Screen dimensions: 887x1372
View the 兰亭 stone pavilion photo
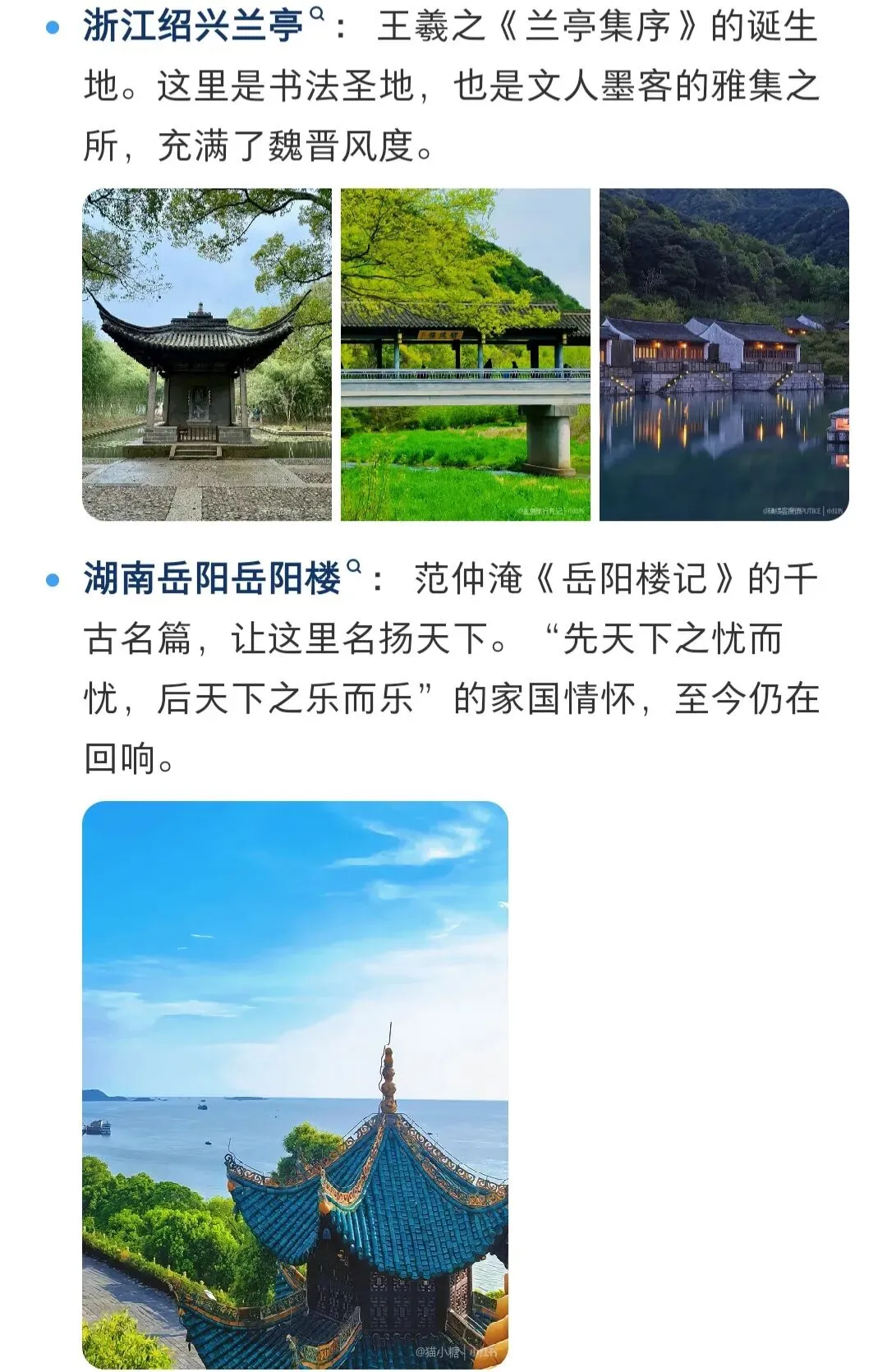pos(207,354)
